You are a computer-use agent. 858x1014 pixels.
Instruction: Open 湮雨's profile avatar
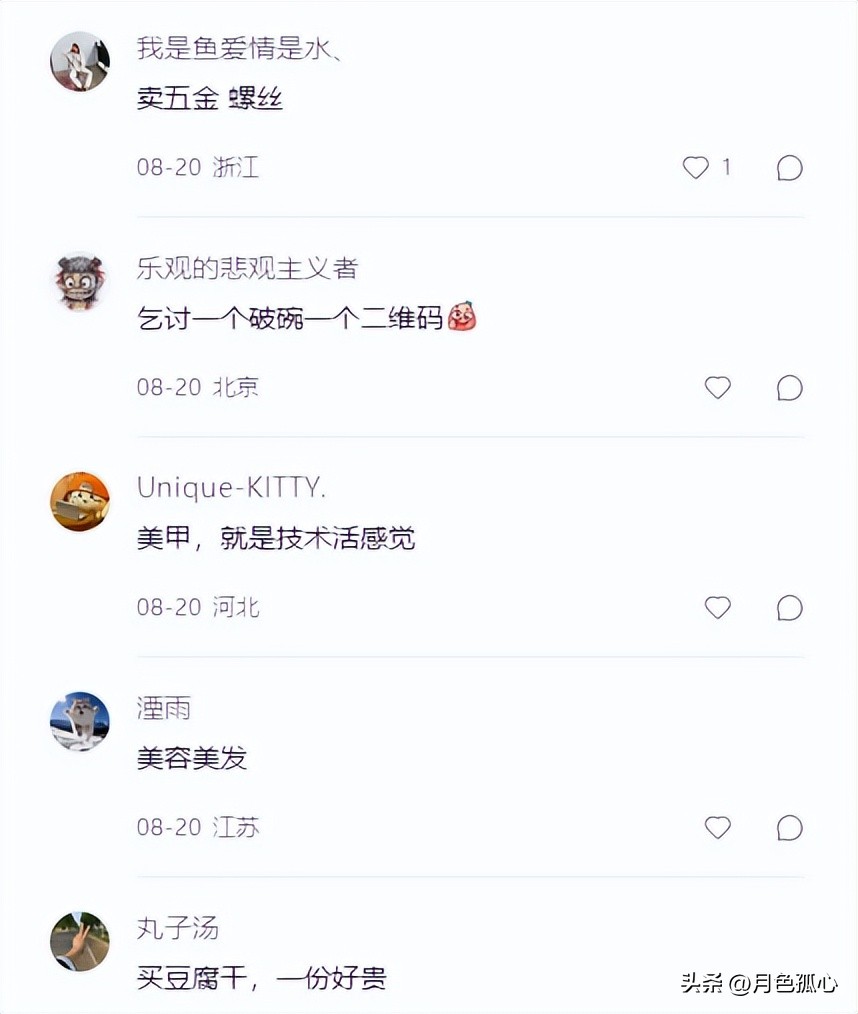(x=80, y=722)
